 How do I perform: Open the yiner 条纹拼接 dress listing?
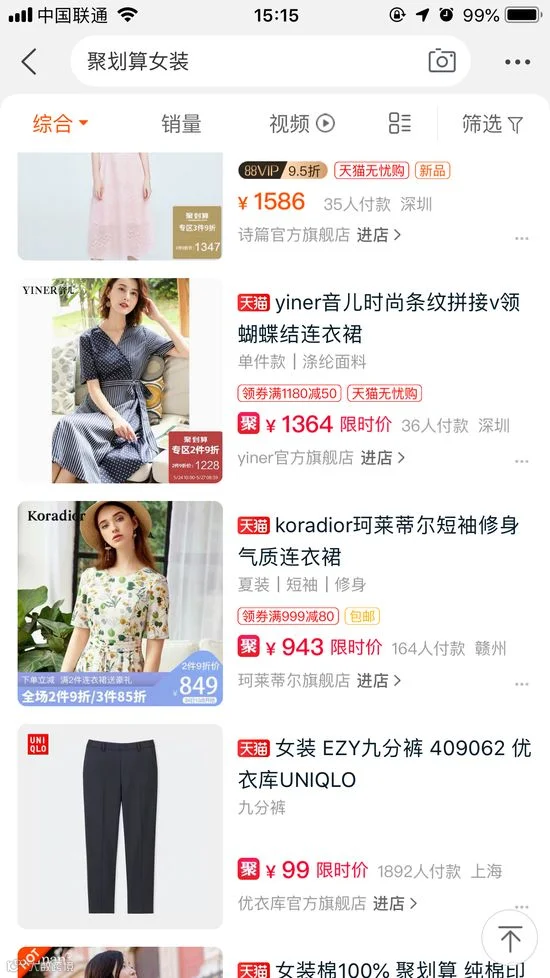point(379,318)
